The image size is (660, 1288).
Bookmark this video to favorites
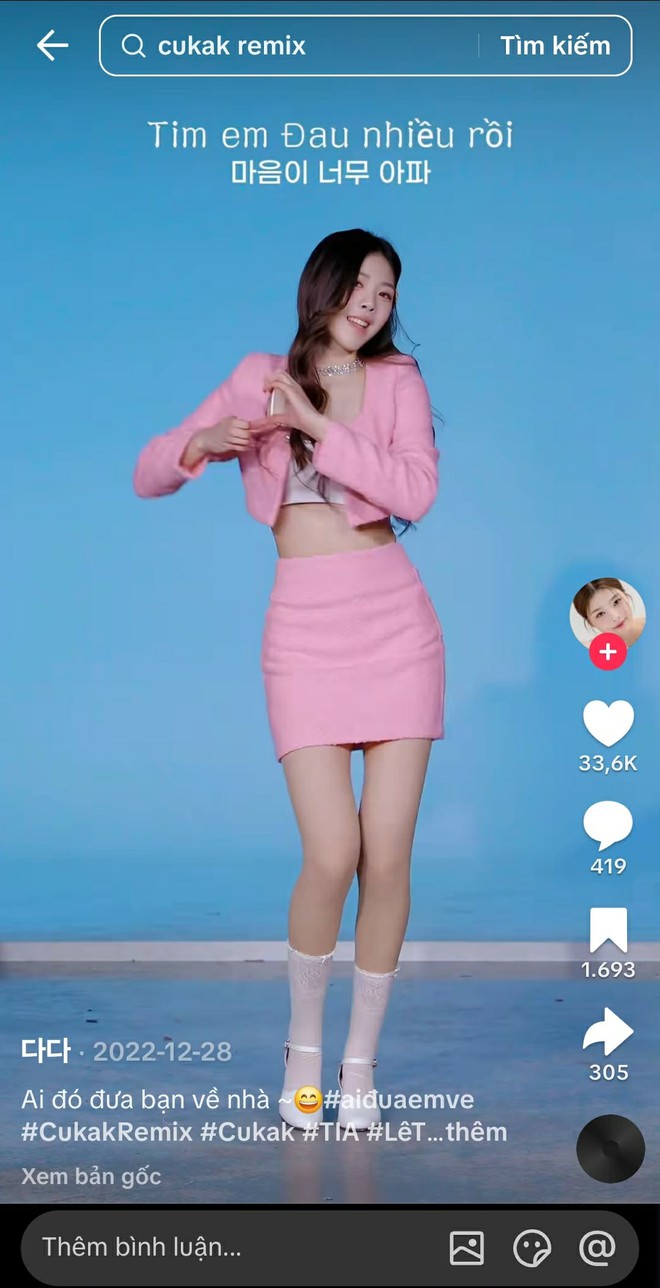click(x=608, y=931)
